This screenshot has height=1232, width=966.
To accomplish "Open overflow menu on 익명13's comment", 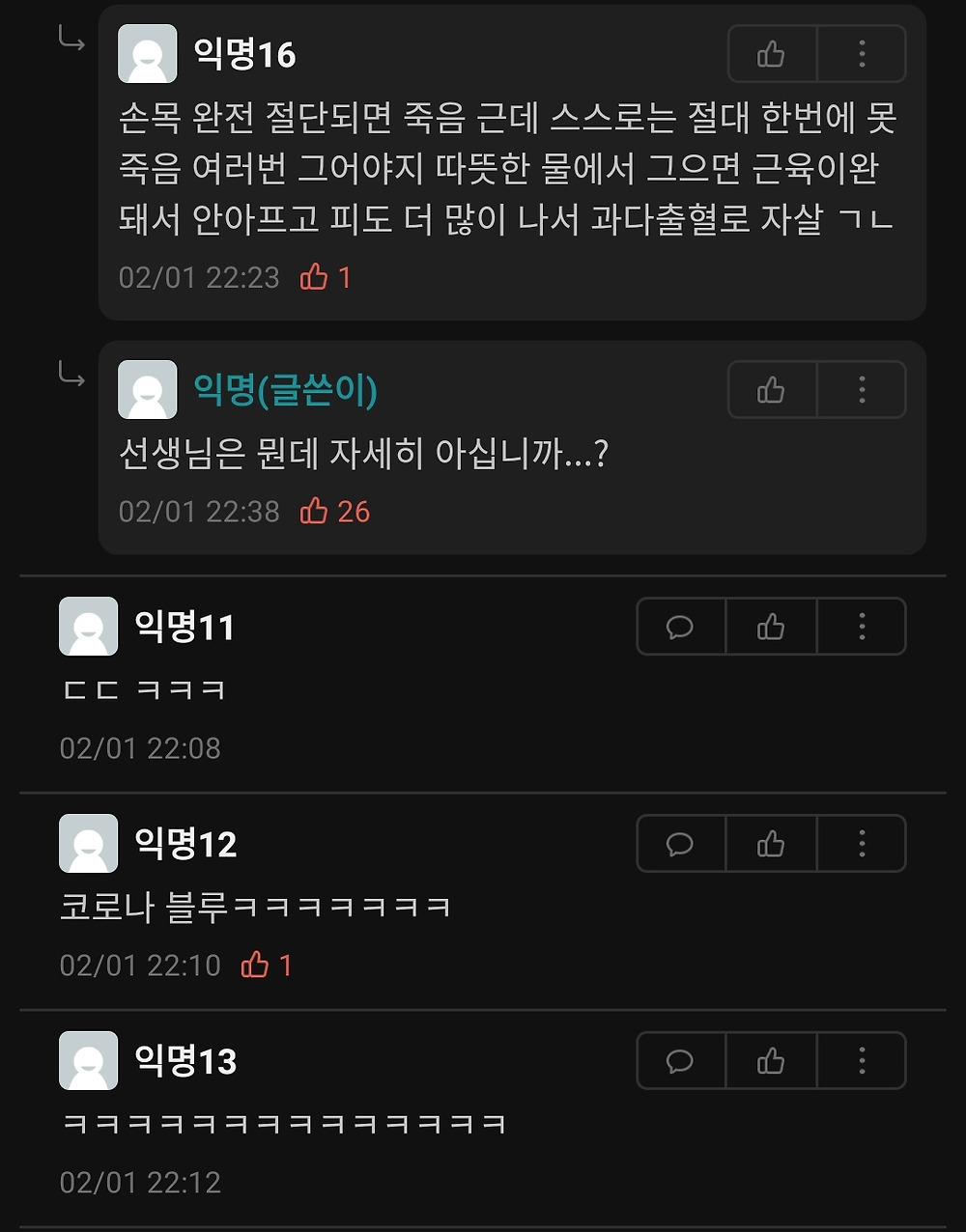I will 862,1062.
